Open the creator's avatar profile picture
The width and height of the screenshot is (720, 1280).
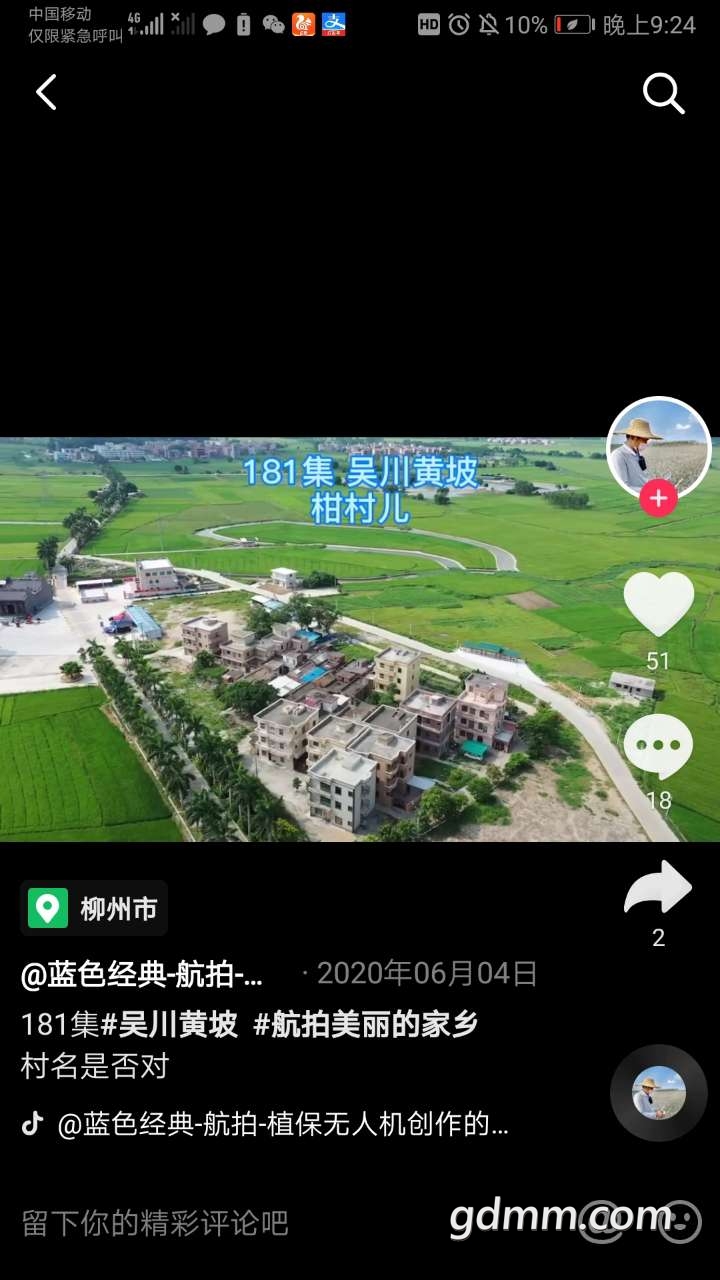click(658, 447)
